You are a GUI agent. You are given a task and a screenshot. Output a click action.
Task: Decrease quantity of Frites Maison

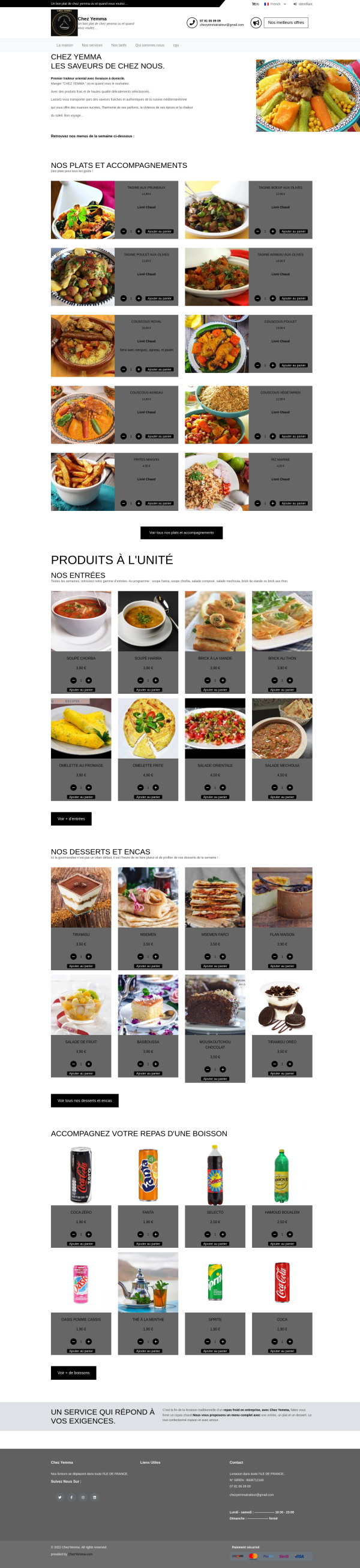click(124, 504)
